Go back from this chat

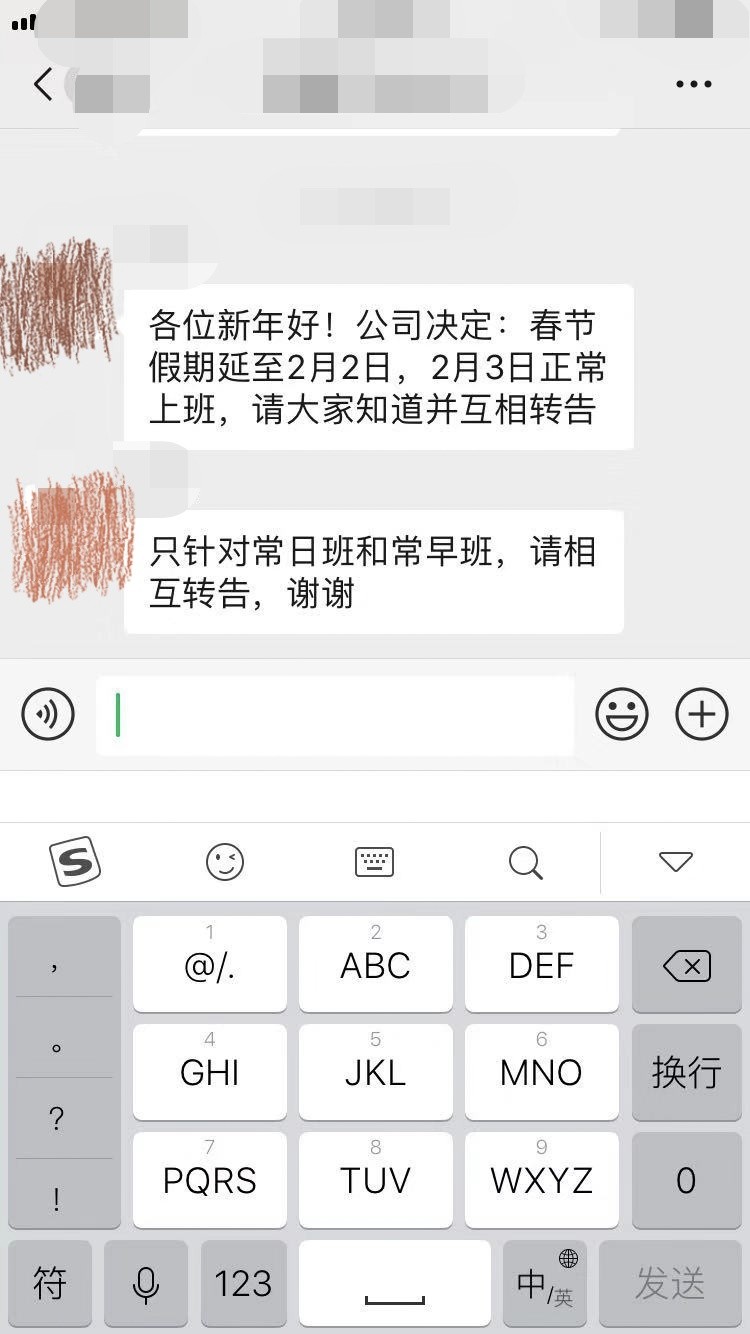(43, 84)
